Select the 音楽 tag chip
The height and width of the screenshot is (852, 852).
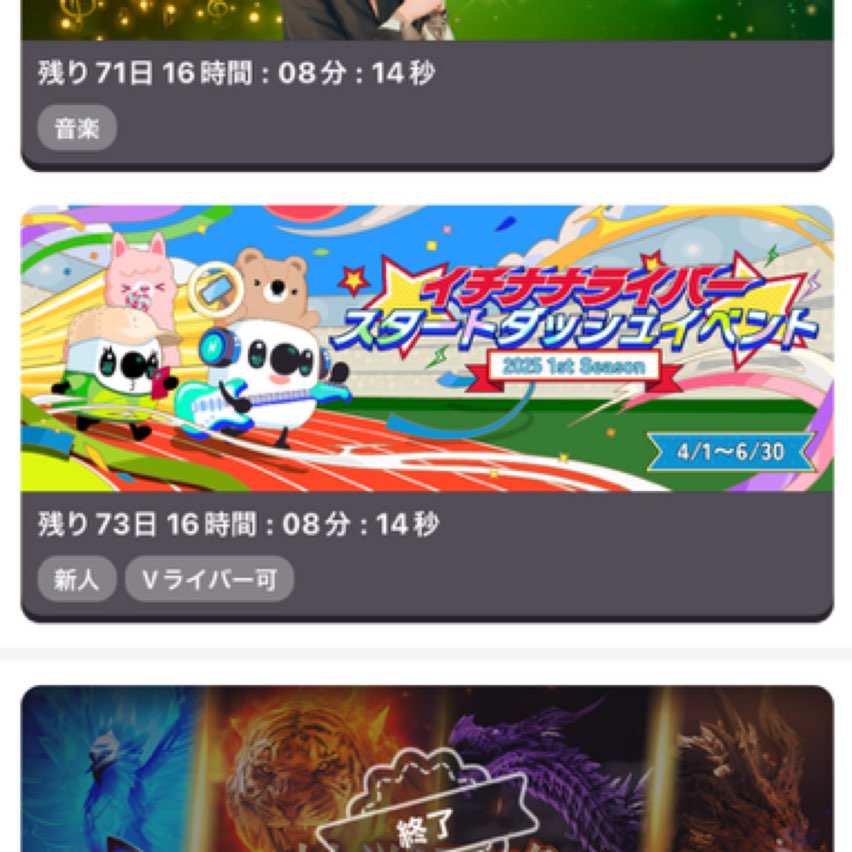point(77,128)
